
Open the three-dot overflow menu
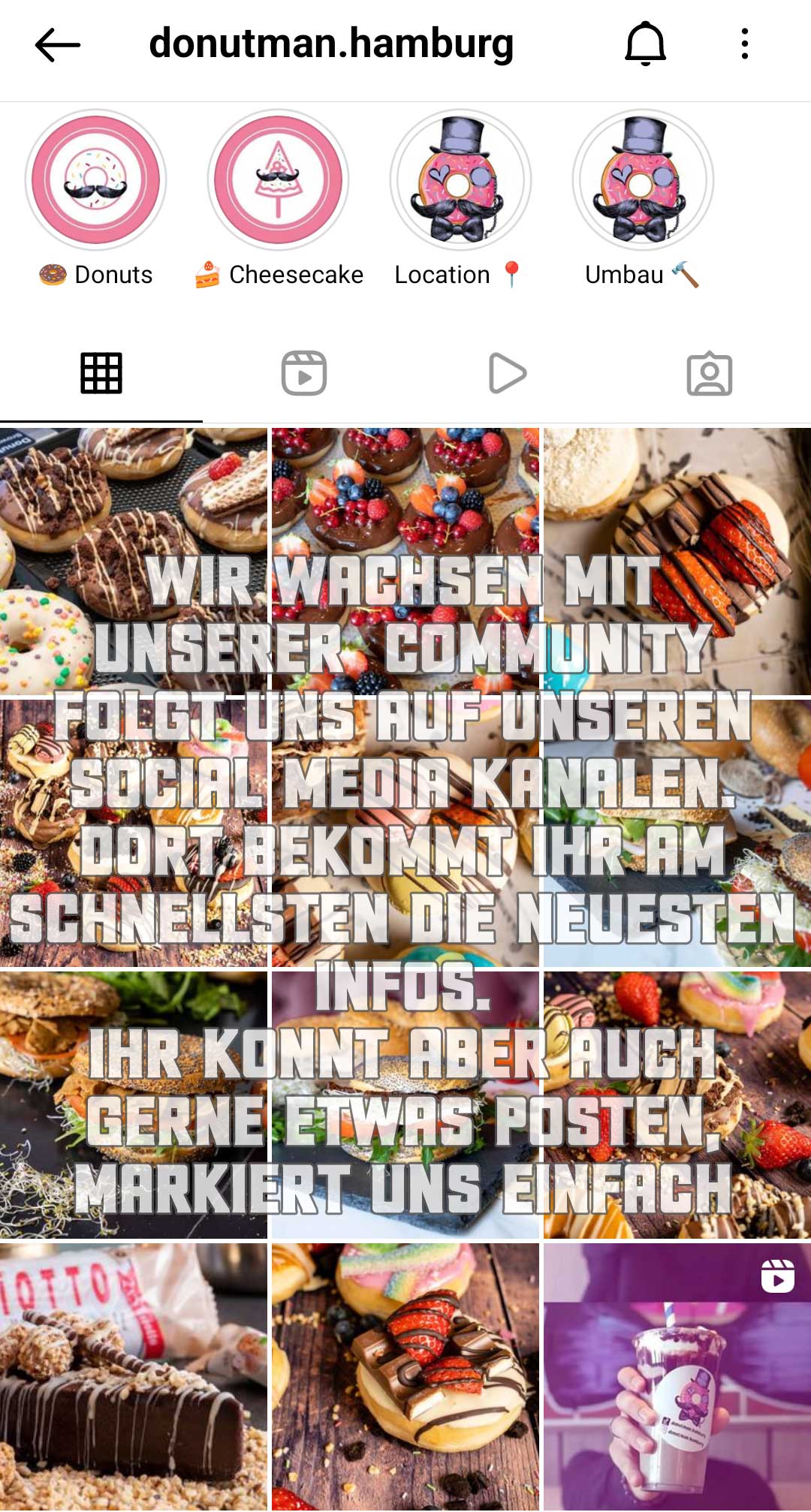(x=744, y=44)
